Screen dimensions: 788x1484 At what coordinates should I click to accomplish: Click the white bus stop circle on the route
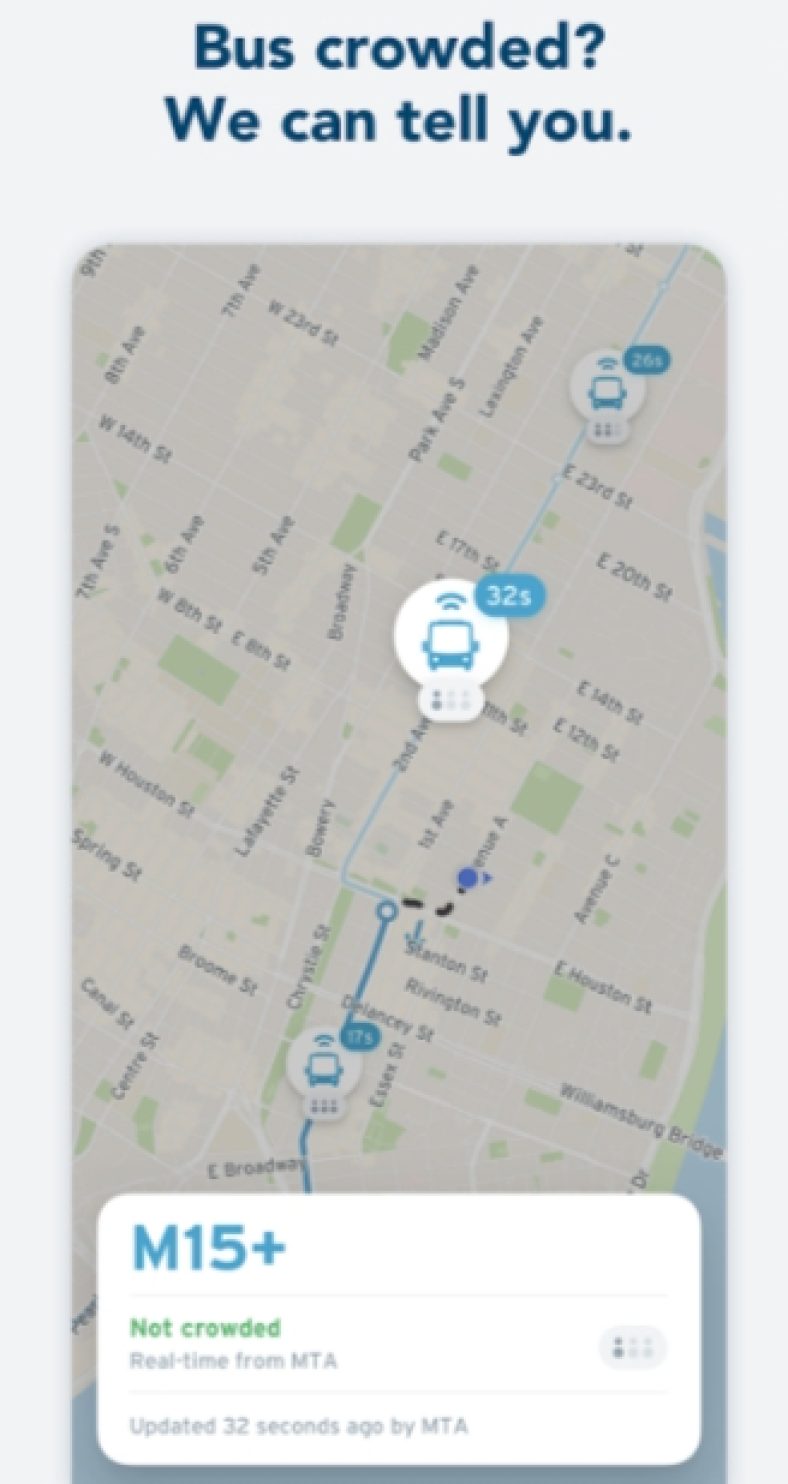click(388, 911)
